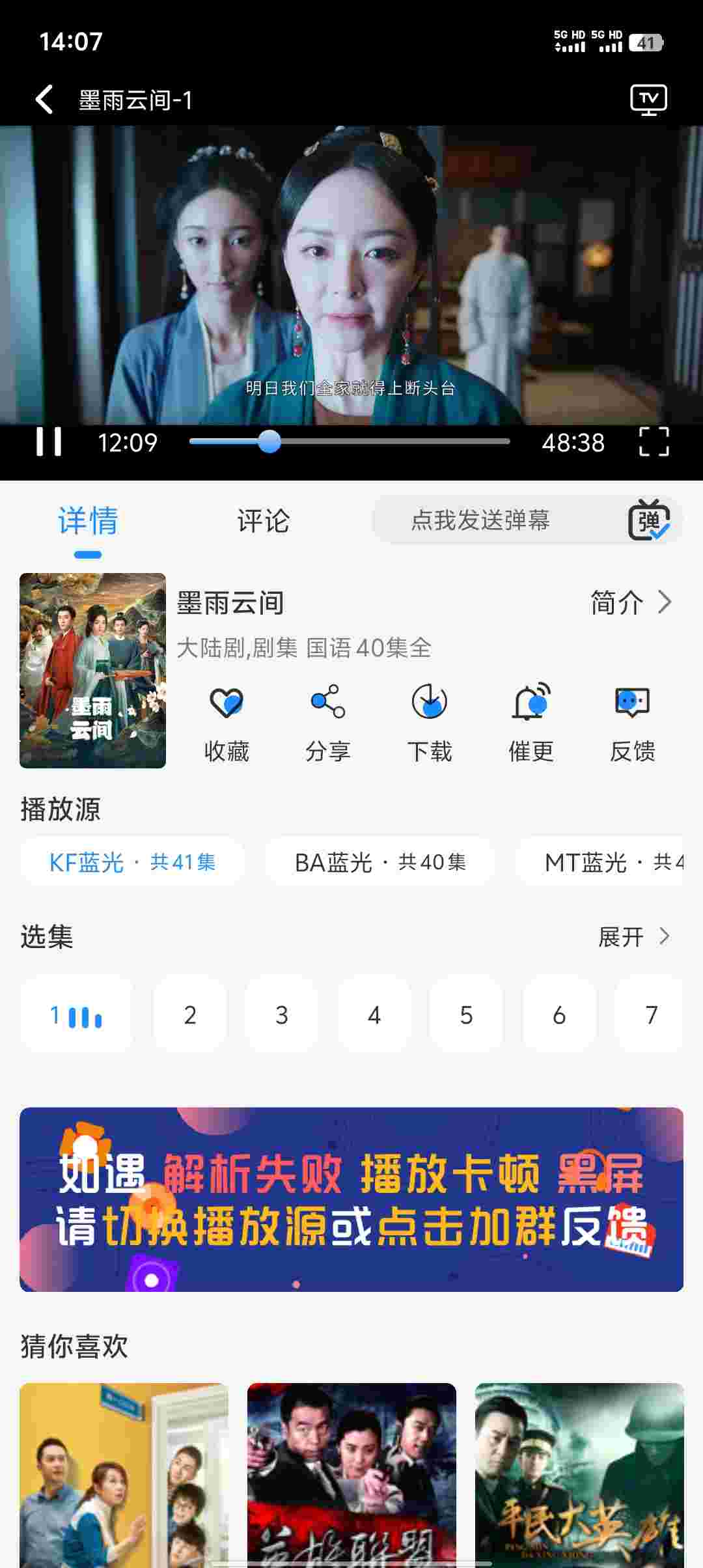Cast the video to TV

(648, 100)
